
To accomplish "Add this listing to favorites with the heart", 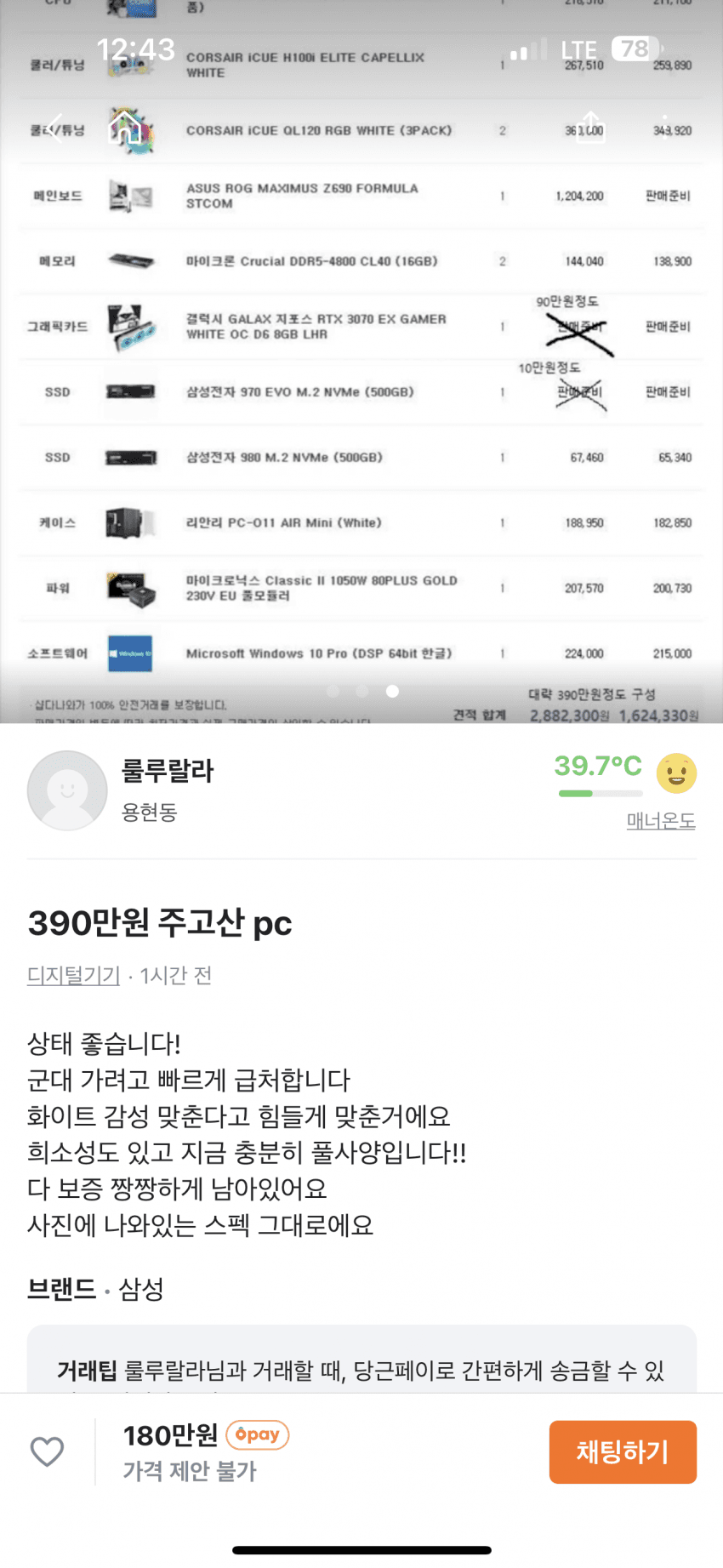I will [x=48, y=1451].
